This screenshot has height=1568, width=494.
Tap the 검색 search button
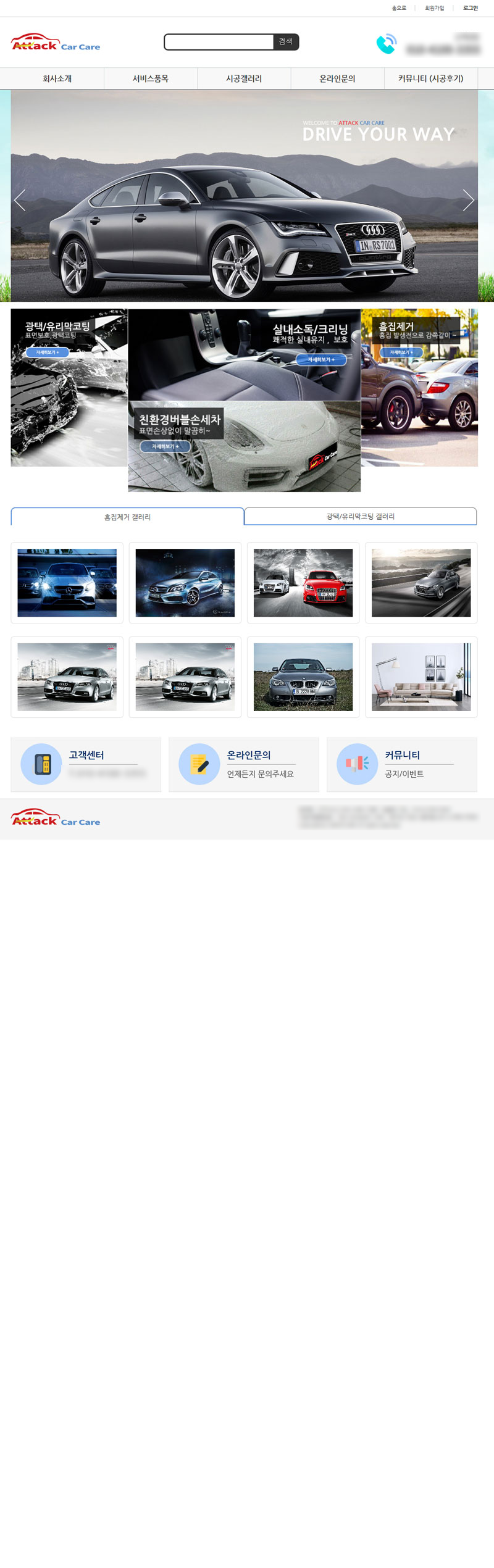[286, 42]
